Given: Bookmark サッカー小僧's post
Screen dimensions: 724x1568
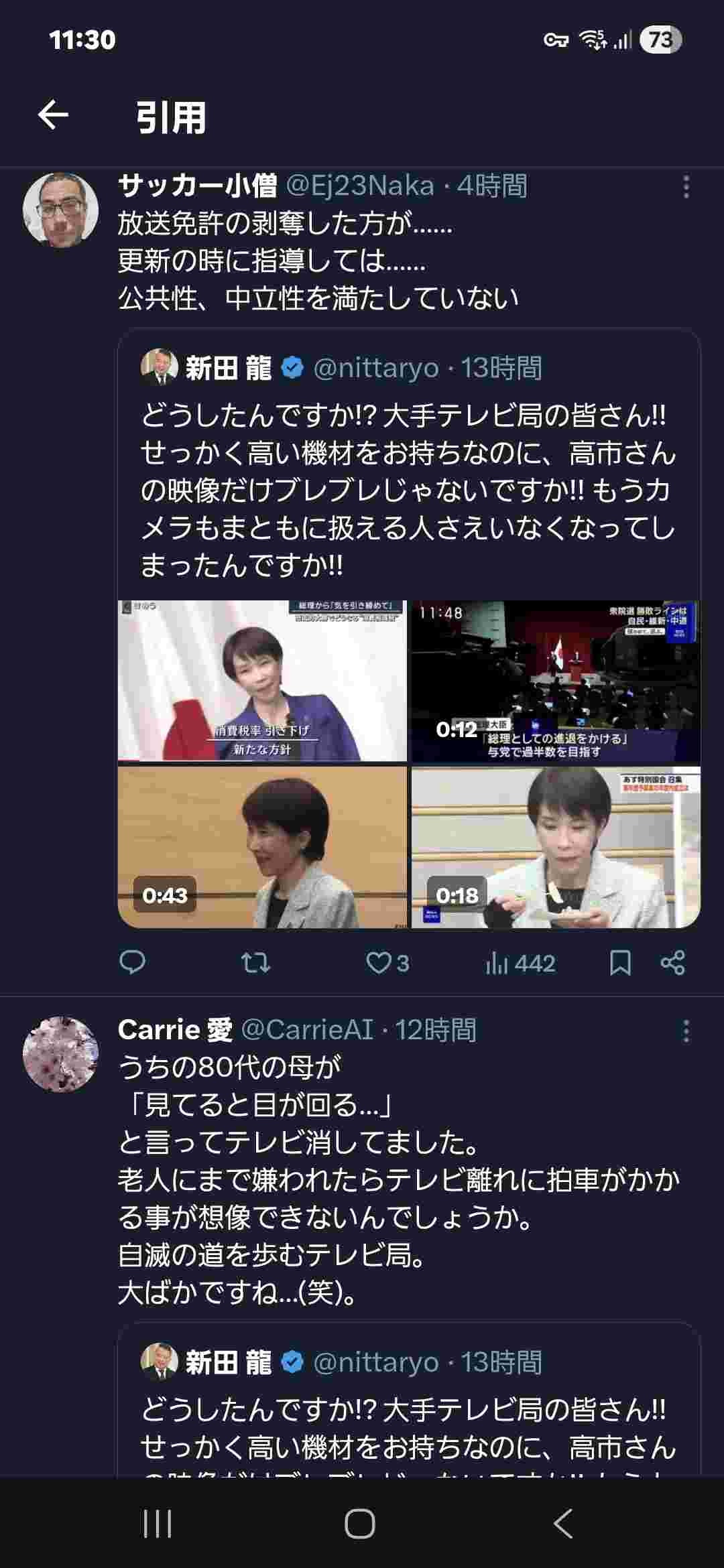Looking at the screenshot, I should [620, 963].
